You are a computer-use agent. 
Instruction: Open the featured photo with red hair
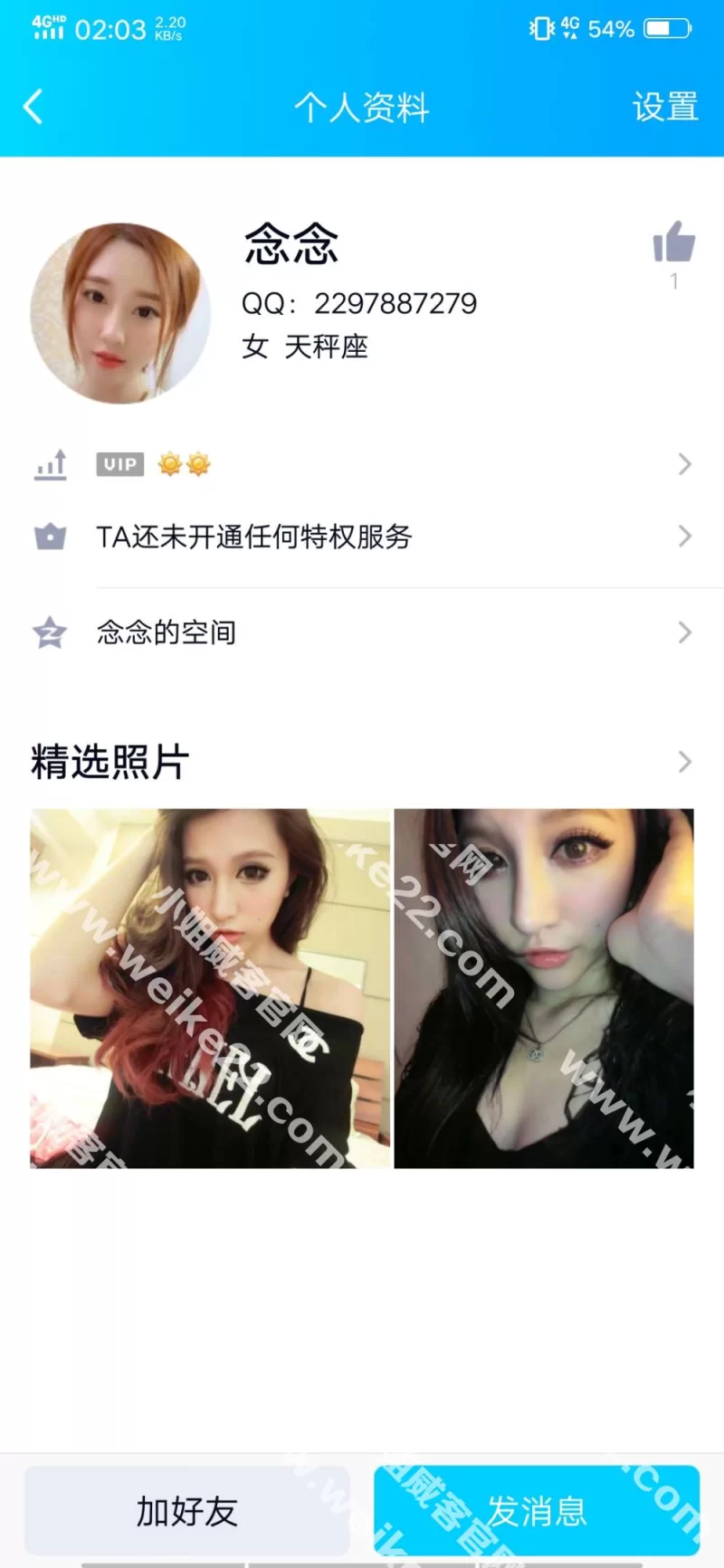210,988
